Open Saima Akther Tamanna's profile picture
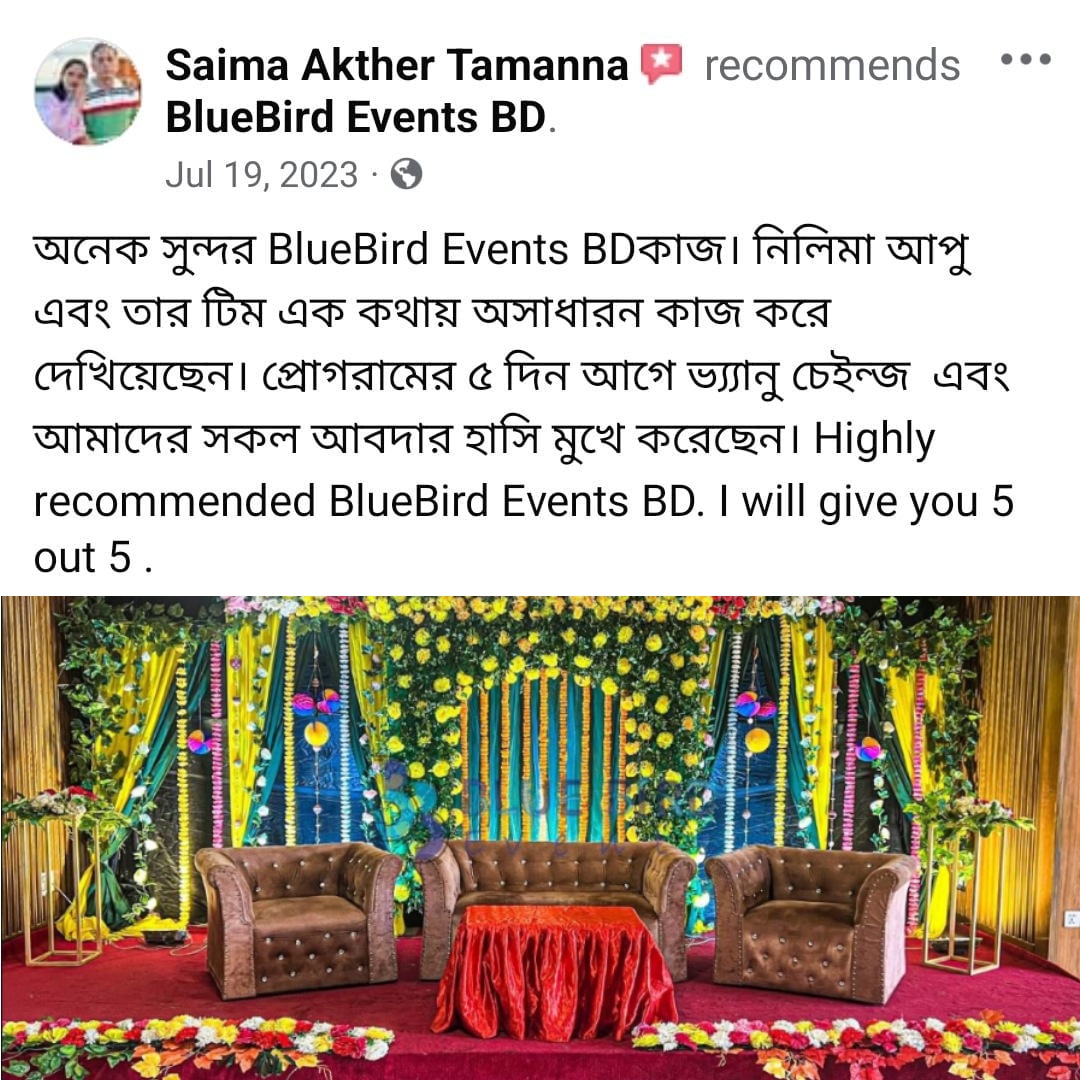The height and width of the screenshot is (1080, 1080). coord(87,92)
